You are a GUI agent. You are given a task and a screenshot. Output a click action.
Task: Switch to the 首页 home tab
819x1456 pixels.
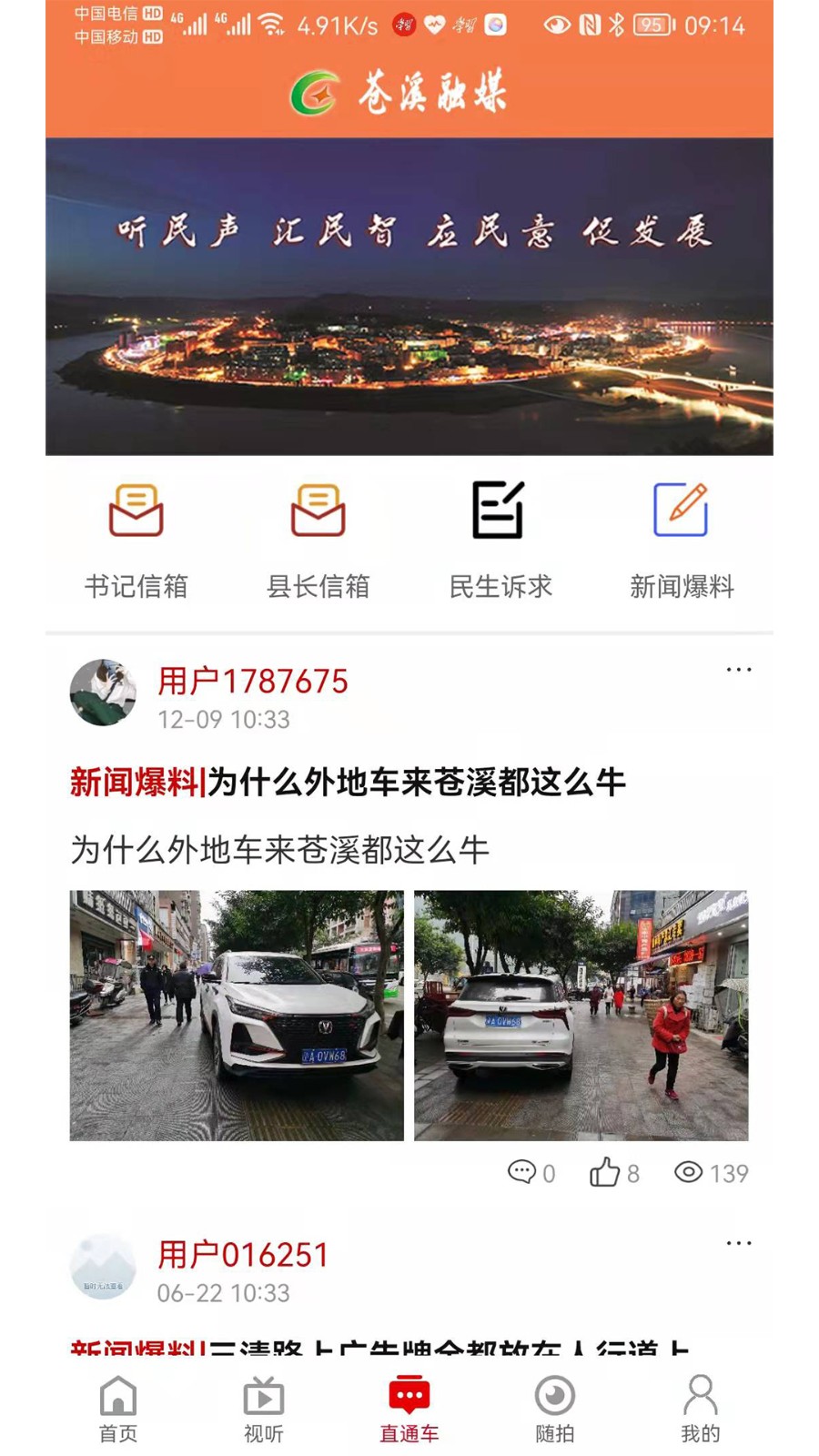click(116, 1406)
